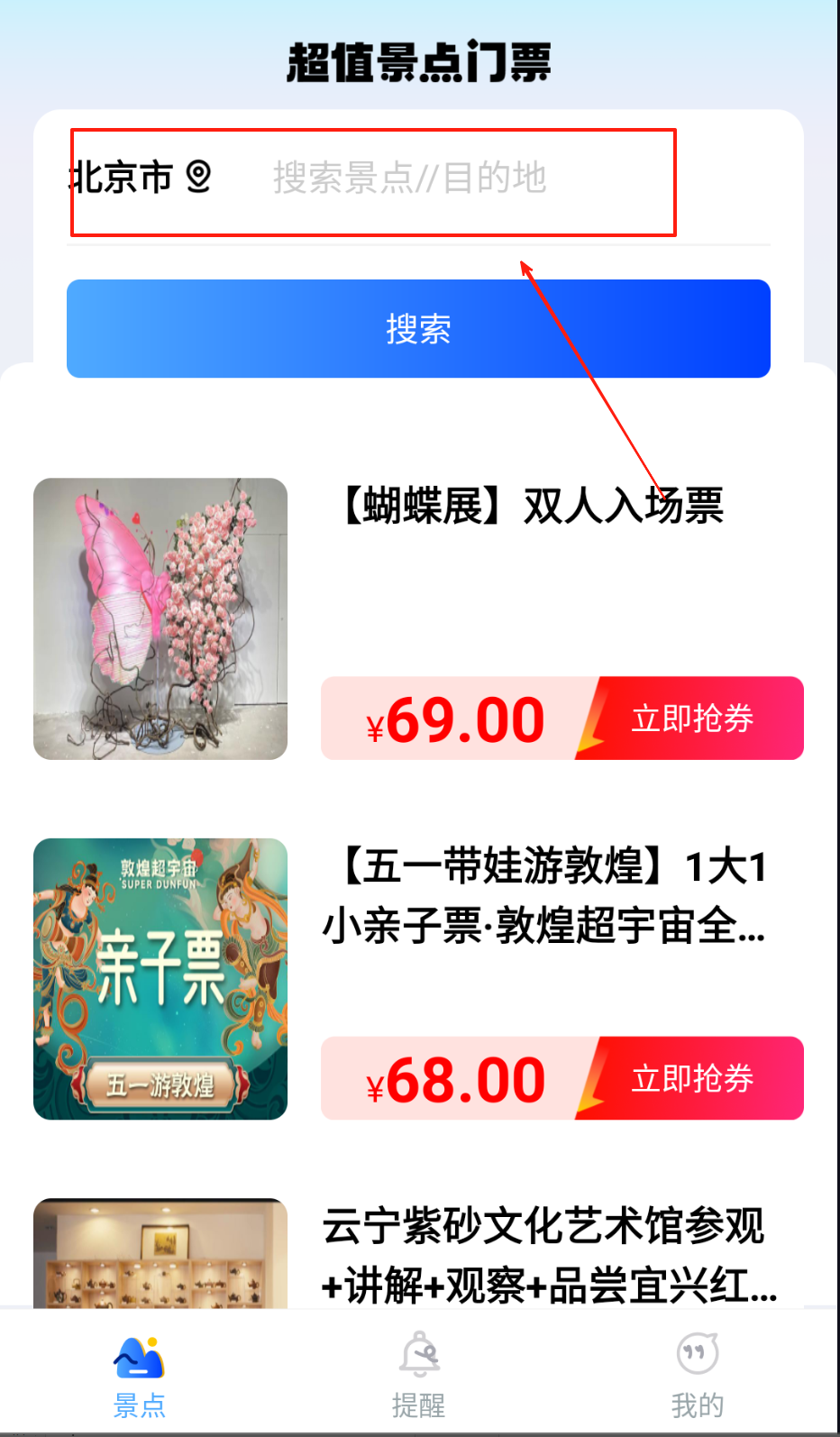This screenshot has height=1437, width=840.
Task: Go to the 我的 tab
Action: coord(697,1376)
